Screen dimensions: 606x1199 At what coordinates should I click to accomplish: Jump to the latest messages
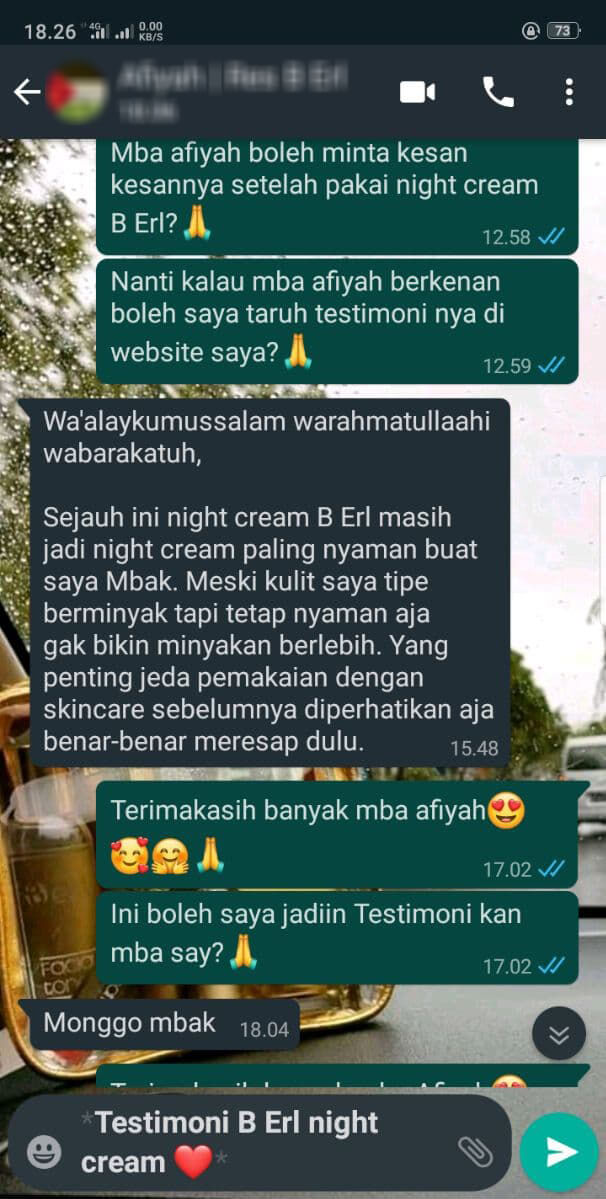pos(558,1035)
